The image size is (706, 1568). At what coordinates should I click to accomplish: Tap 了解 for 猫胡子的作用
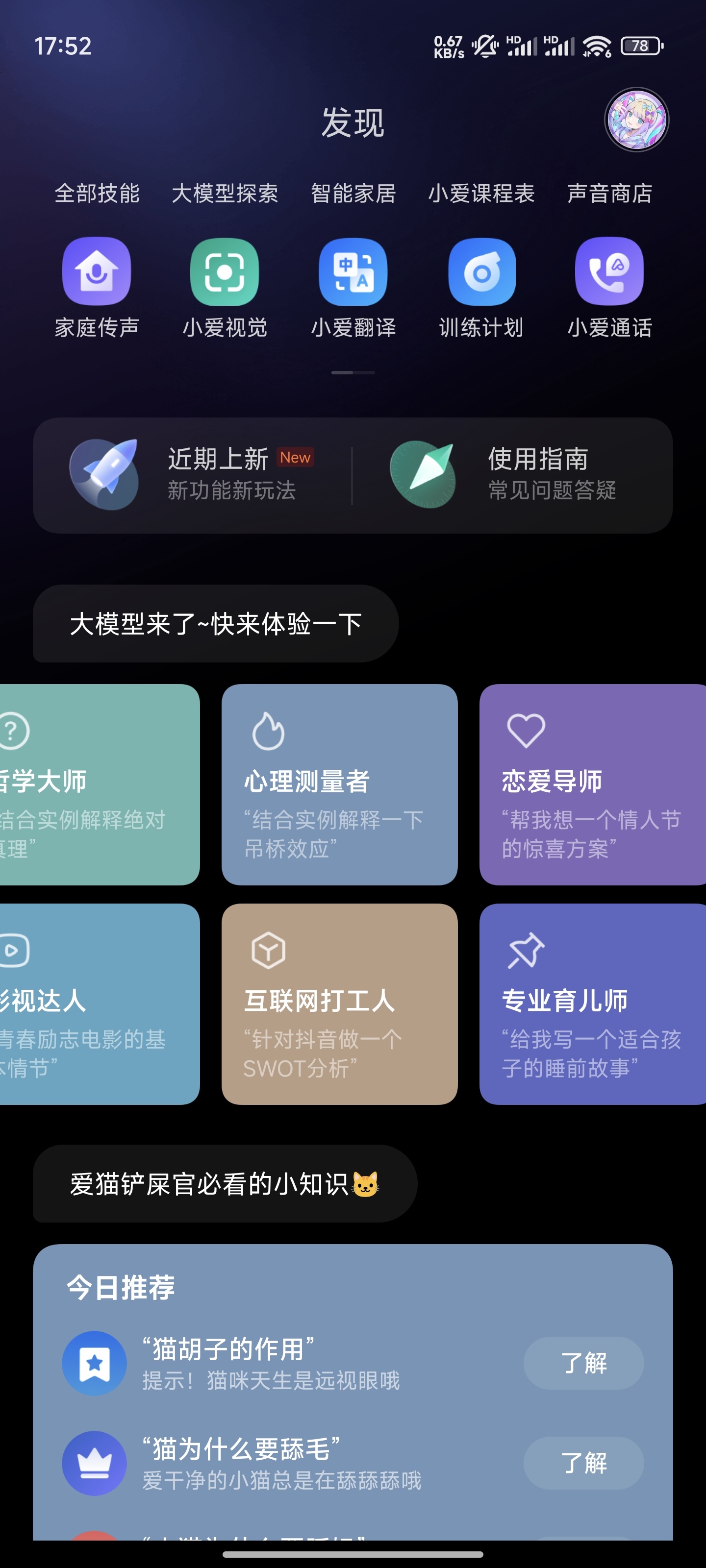(583, 1363)
